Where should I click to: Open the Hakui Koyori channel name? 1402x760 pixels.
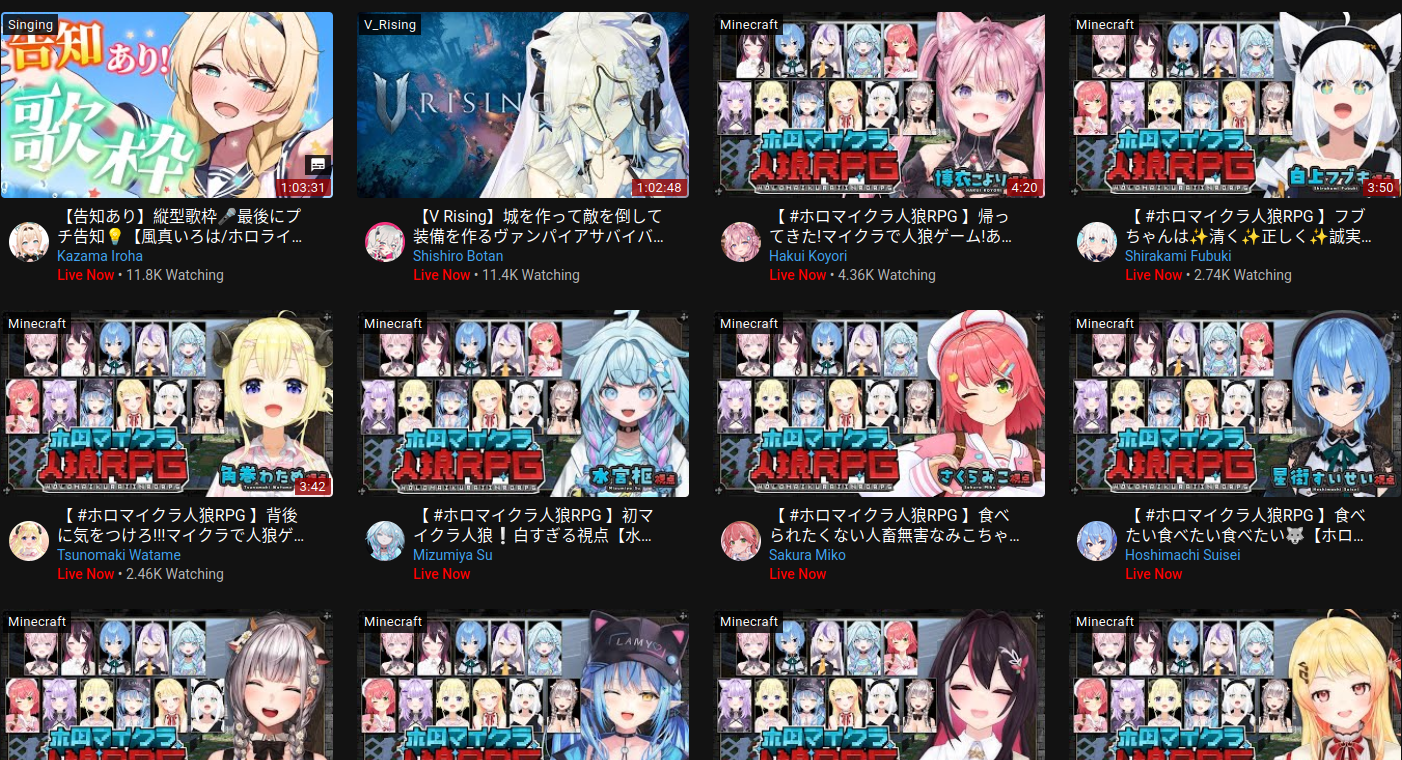pos(808,256)
